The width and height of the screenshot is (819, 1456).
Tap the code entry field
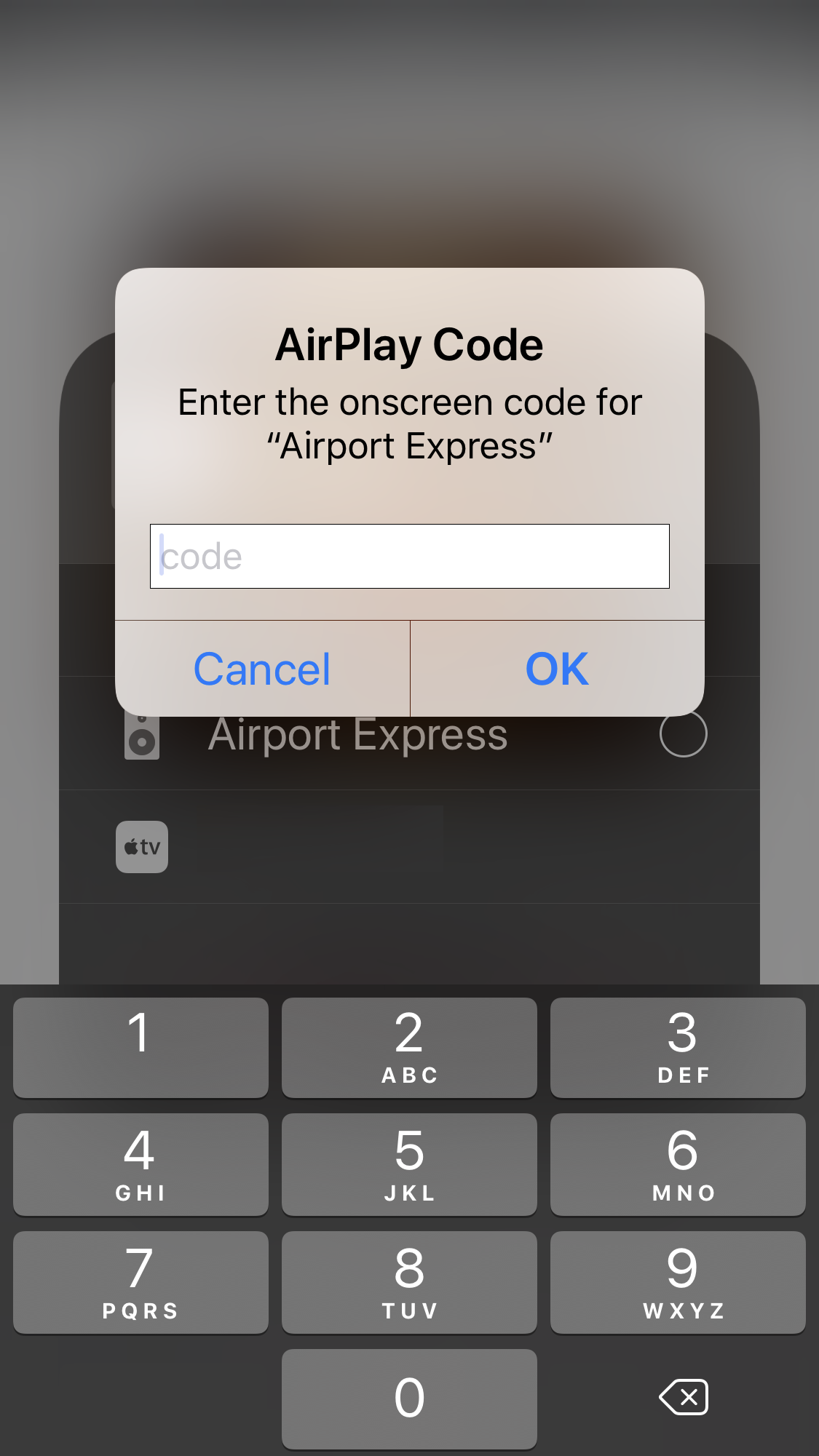click(x=409, y=555)
